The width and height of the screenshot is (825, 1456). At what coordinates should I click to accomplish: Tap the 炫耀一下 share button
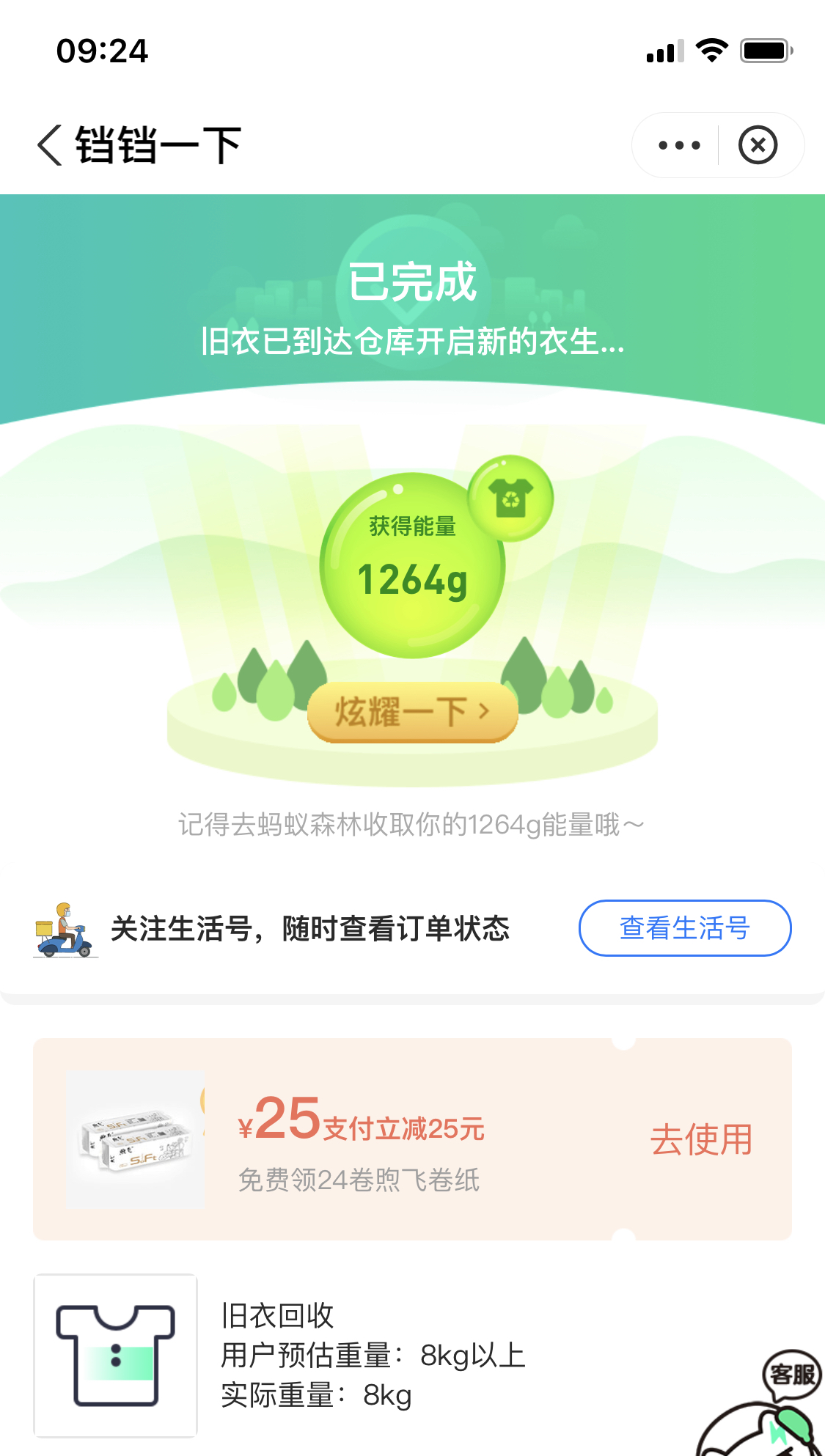point(412,711)
